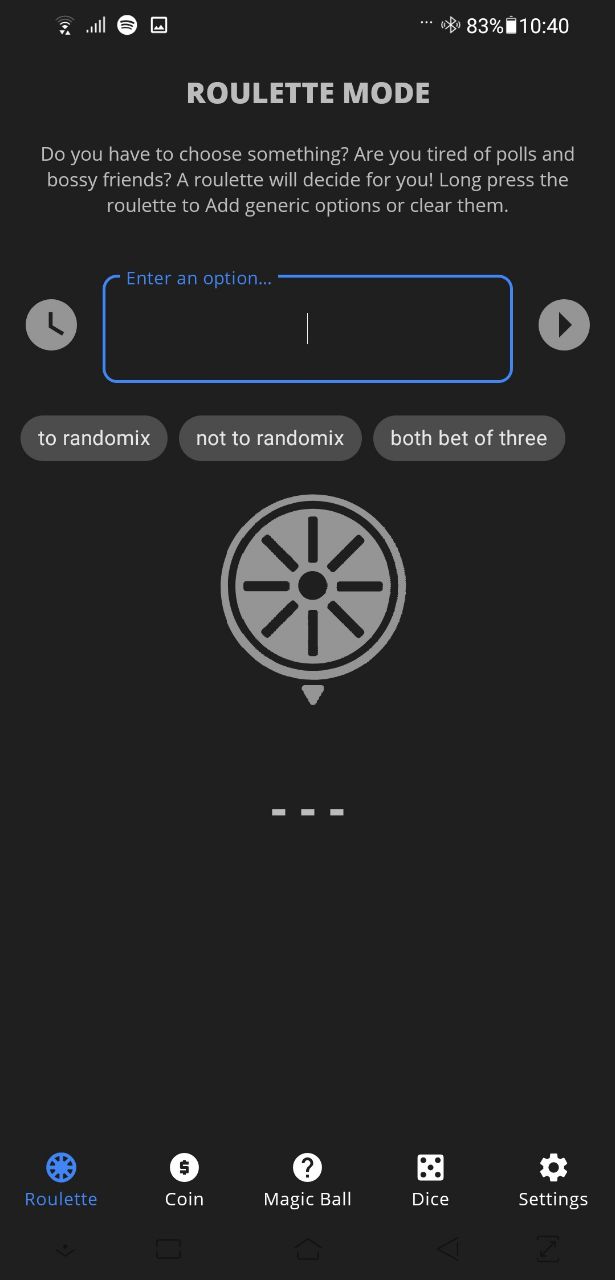Tap the system home button
The height and width of the screenshot is (1280, 615).
click(x=308, y=1248)
